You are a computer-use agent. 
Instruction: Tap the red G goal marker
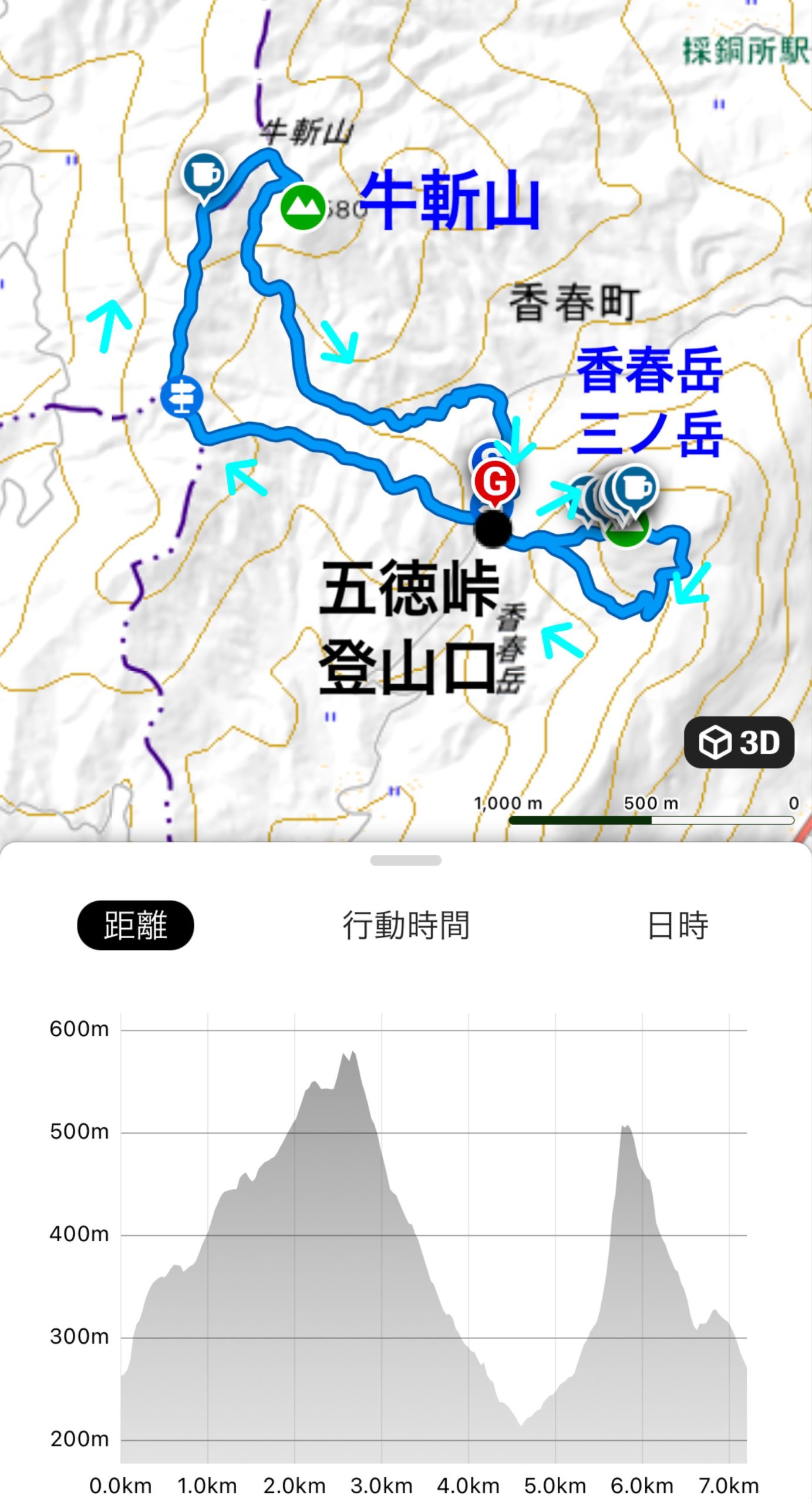tap(495, 481)
